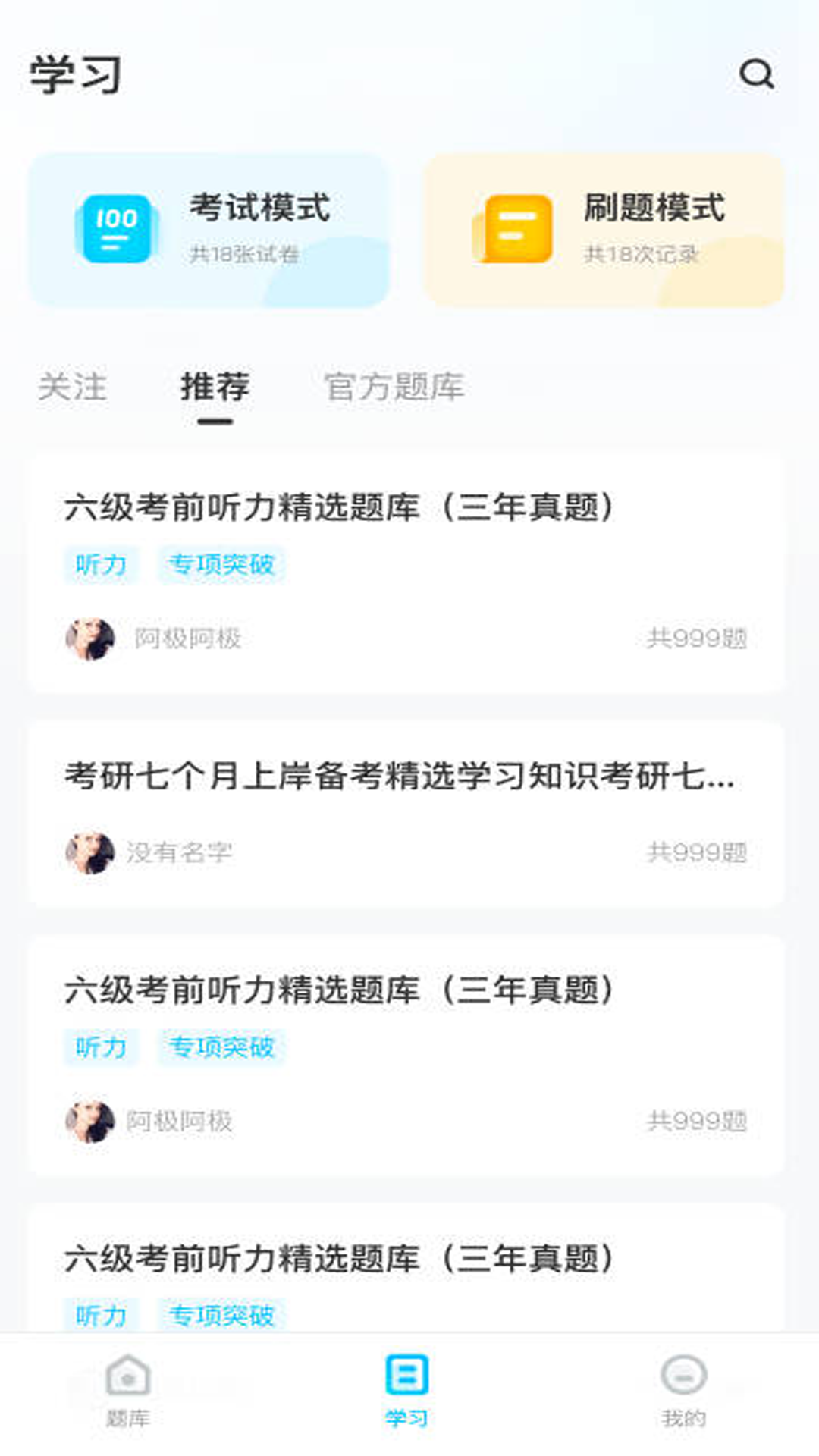Click the 共18次记录 label under quiz mode
The image size is (819, 1456).
(x=642, y=256)
